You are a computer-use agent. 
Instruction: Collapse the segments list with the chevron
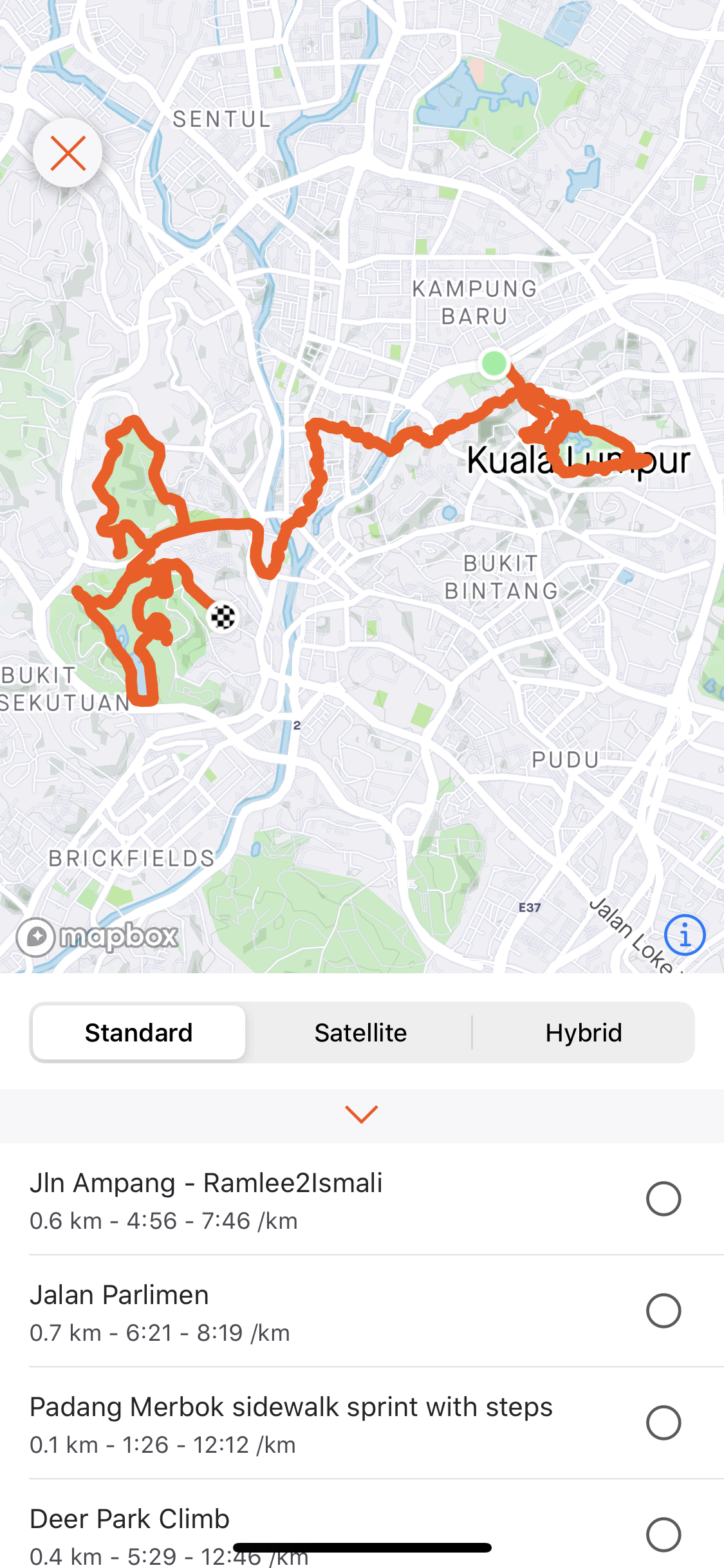(362, 1114)
